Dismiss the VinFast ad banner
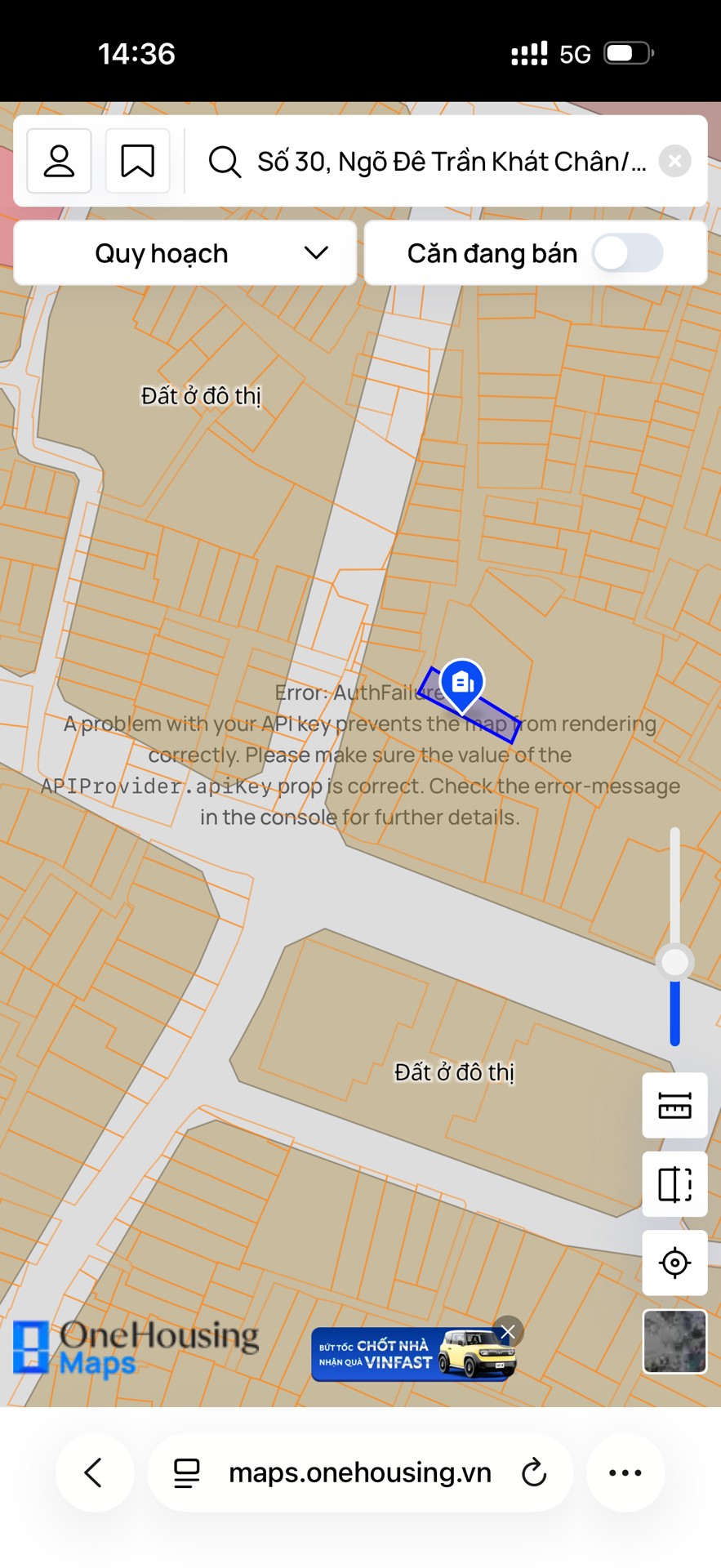 [508, 1332]
